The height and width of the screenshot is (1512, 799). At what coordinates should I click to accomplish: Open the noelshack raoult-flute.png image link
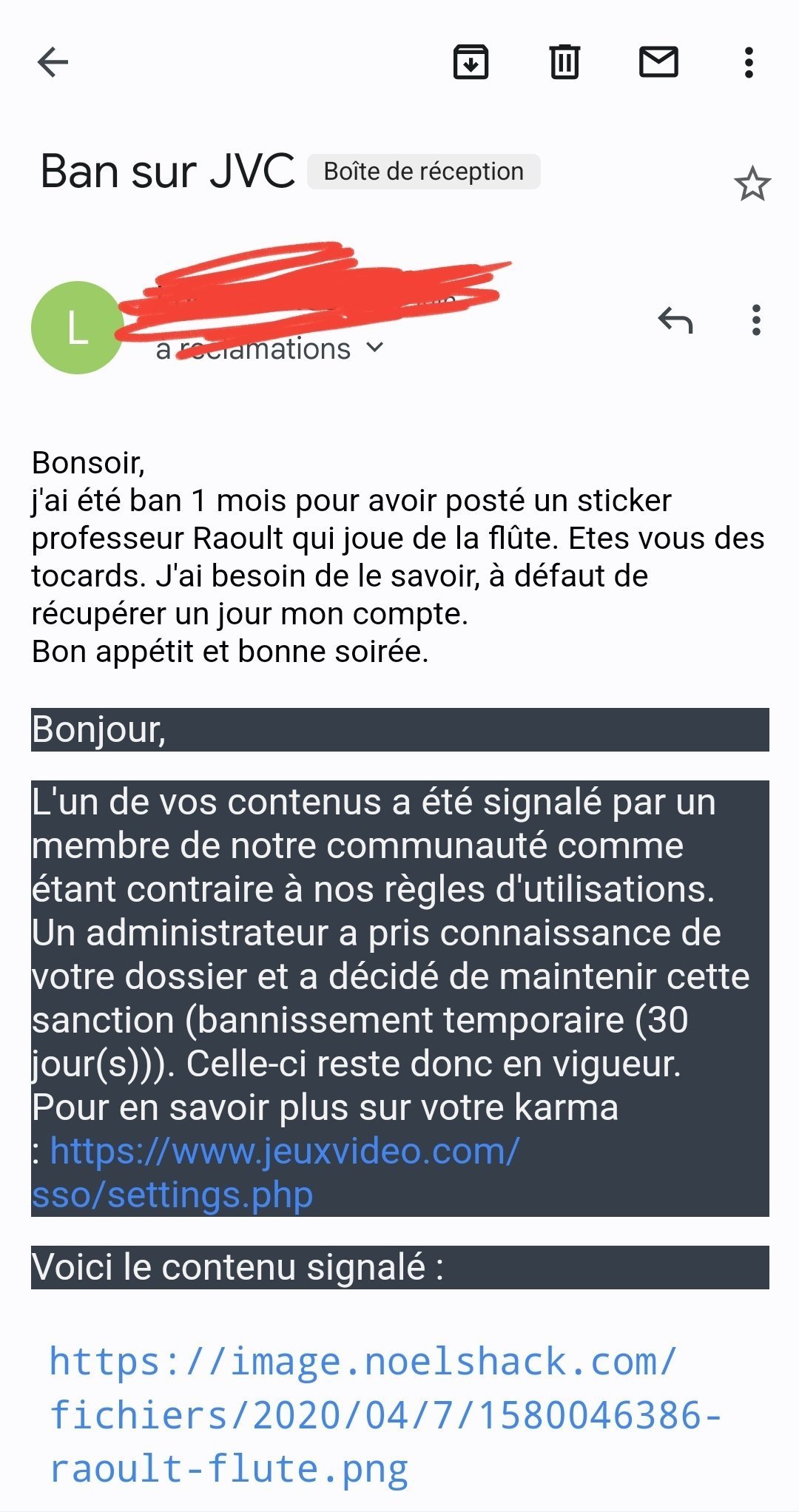click(385, 1415)
